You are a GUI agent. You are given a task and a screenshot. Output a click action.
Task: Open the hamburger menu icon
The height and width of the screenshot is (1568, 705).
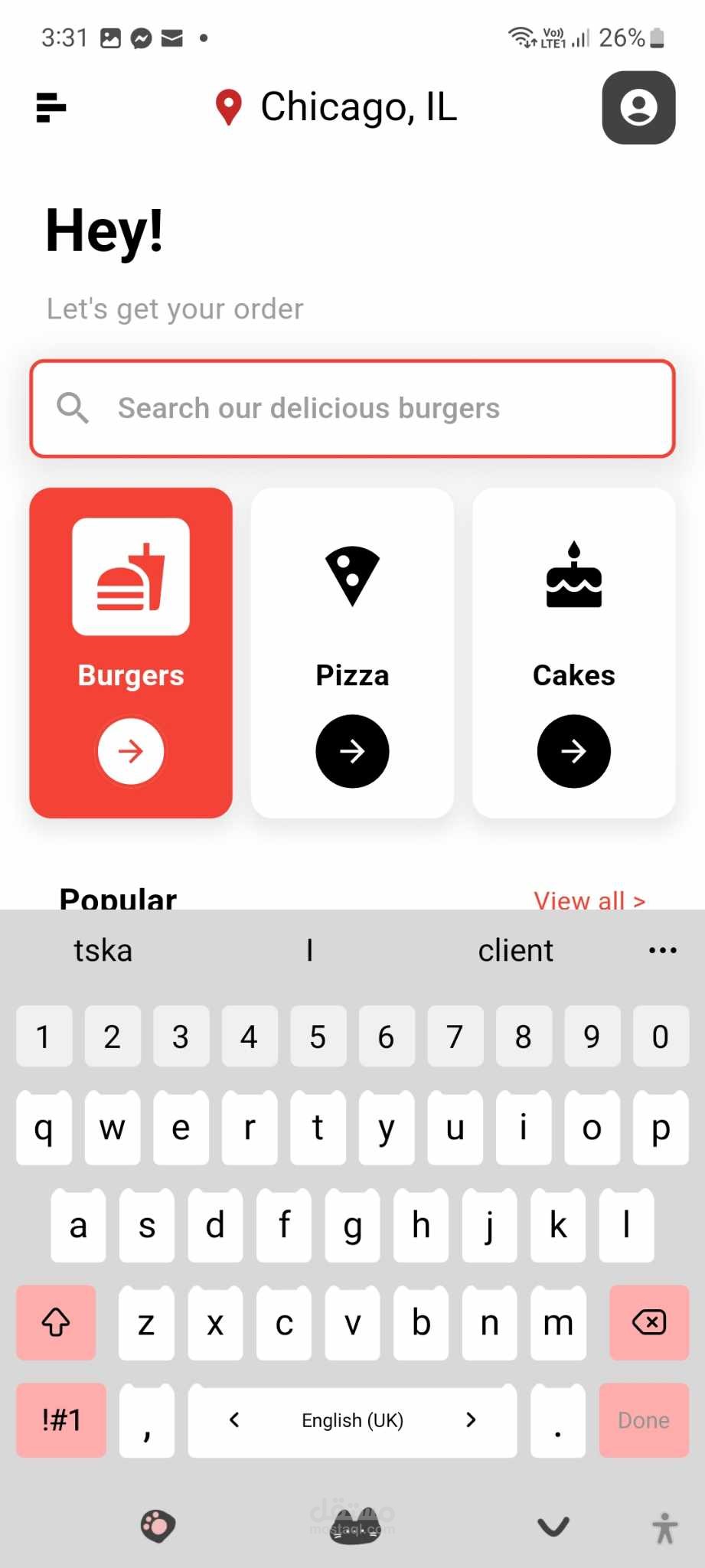51,108
